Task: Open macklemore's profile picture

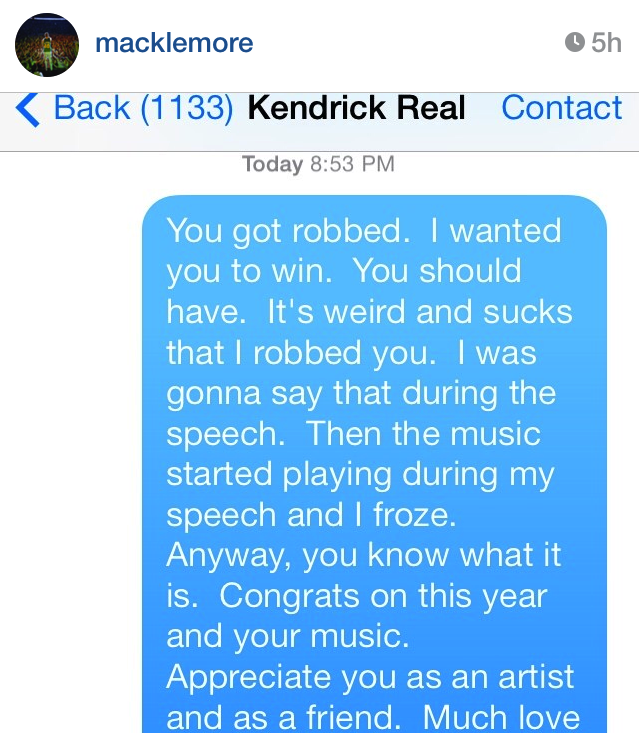Action: [x=46, y=45]
